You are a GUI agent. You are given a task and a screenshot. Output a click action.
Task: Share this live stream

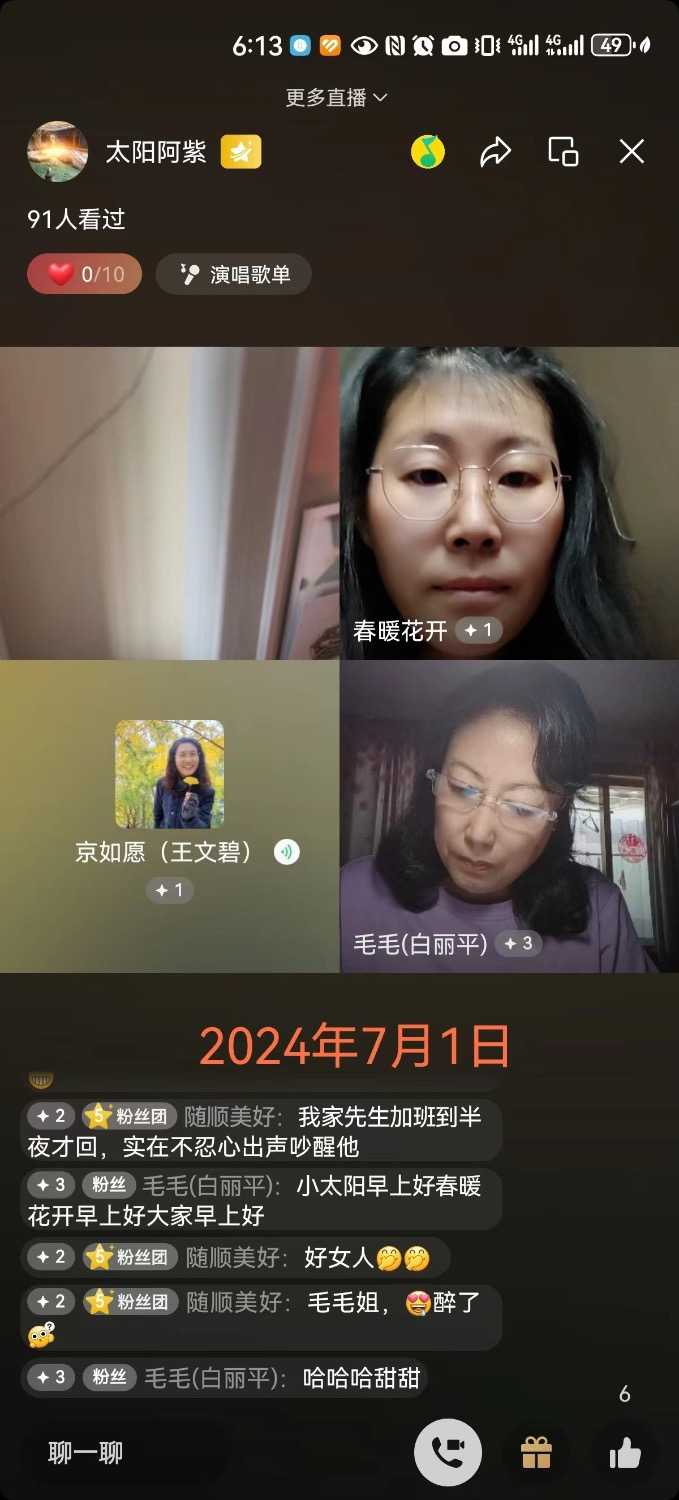(495, 152)
